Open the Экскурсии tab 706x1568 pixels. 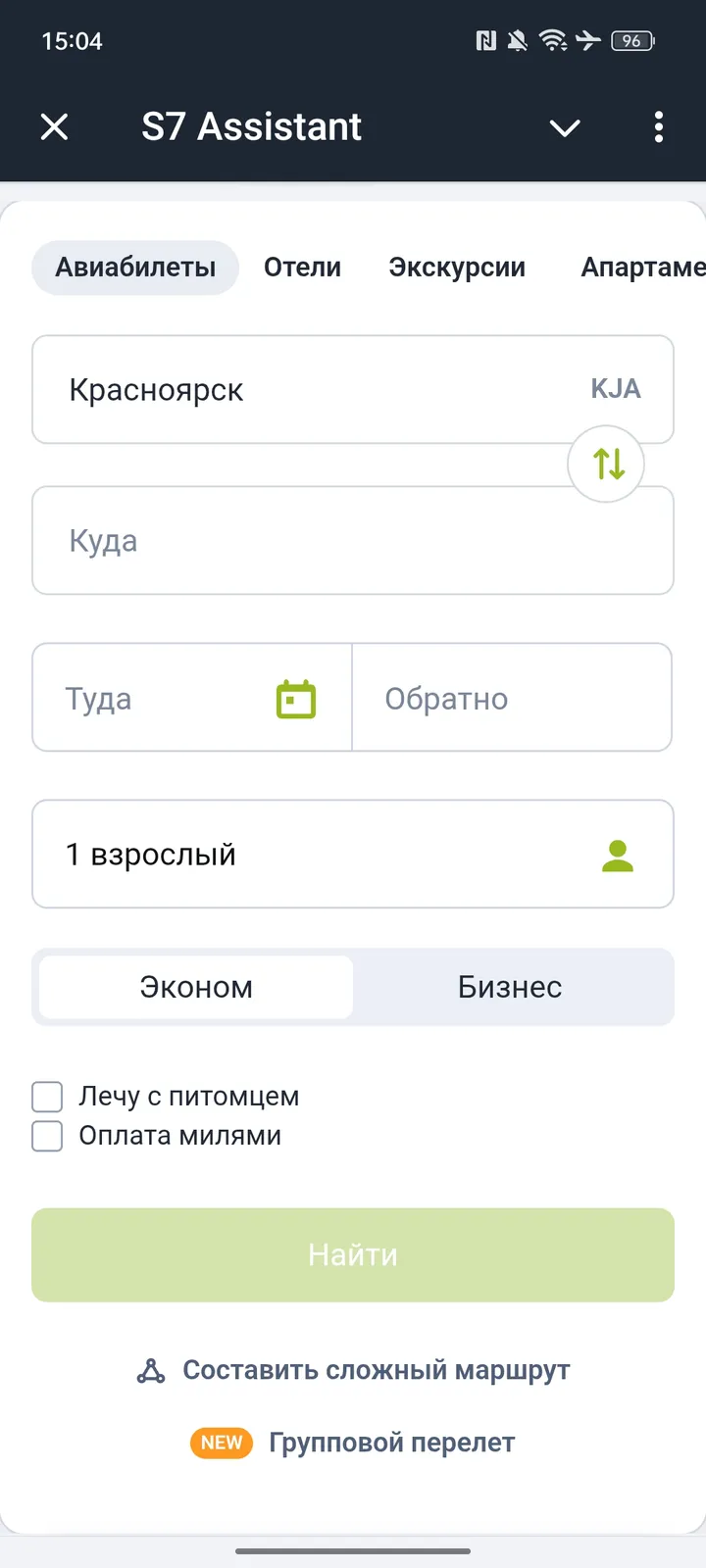point(457,267)
